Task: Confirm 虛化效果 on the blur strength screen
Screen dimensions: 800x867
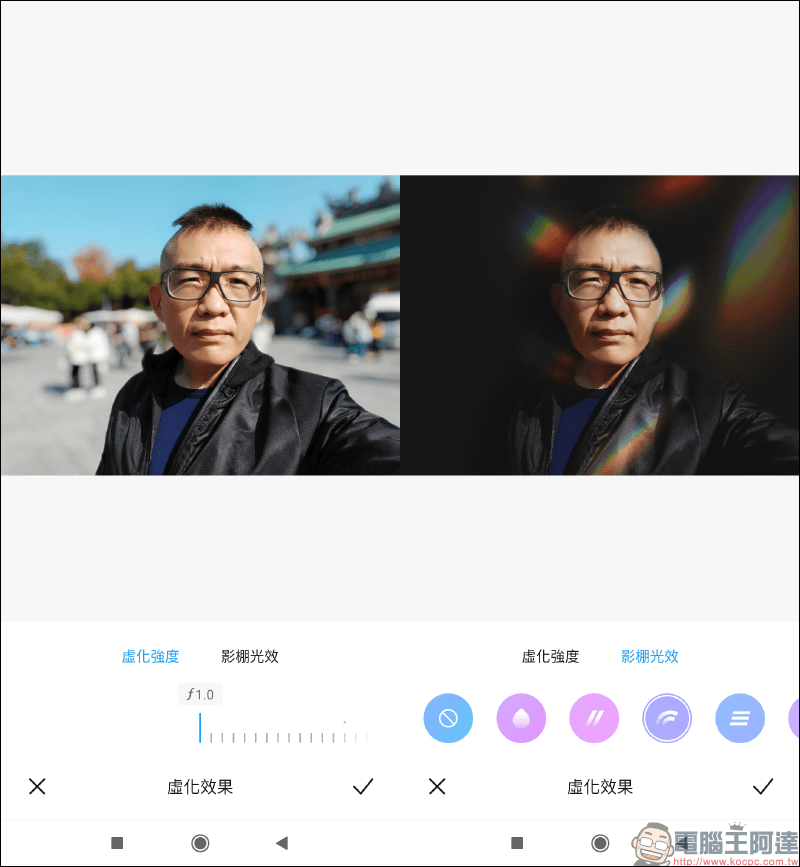Action: coord(363,786)
